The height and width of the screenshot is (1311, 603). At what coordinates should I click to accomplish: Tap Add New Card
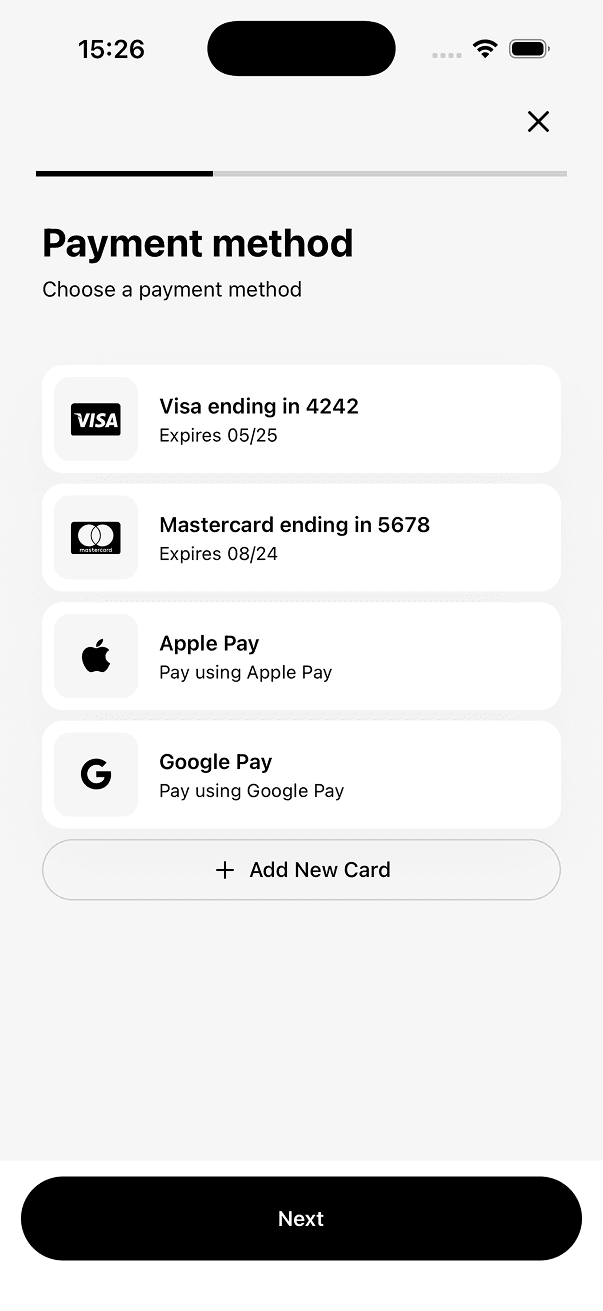pyautogui.click(x=301, y=870)
